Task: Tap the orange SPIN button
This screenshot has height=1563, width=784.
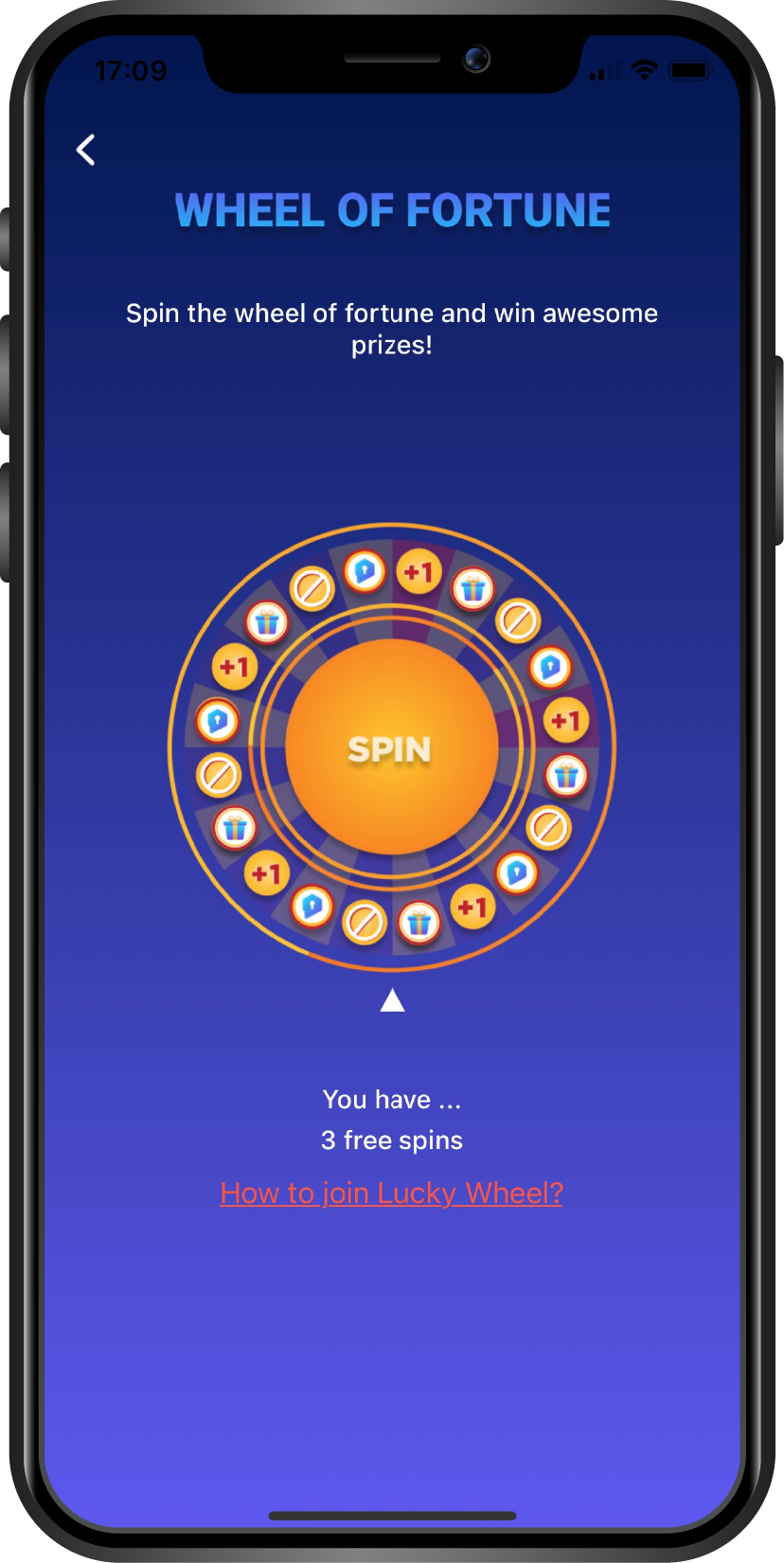Action: 392,747
